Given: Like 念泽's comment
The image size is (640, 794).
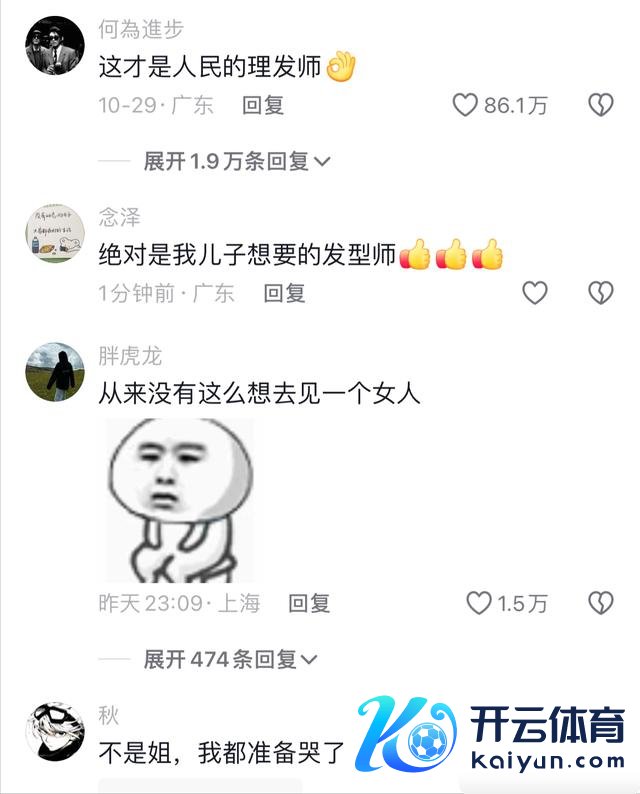Looking at the screenshot, I should (x=536, y=292).
